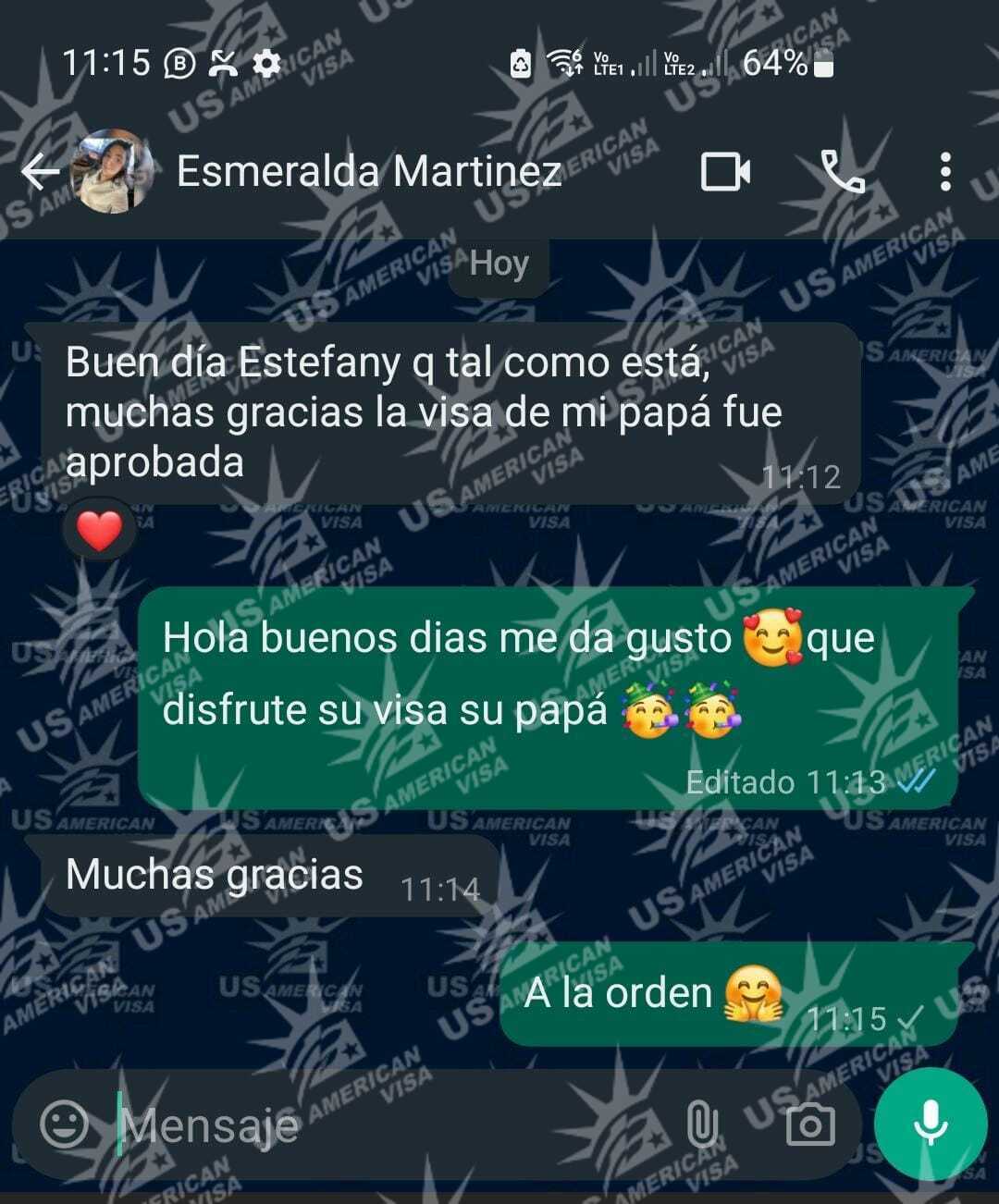View the heart reaction on the message
Screen dimensions: 999x1204
point(99,532)
